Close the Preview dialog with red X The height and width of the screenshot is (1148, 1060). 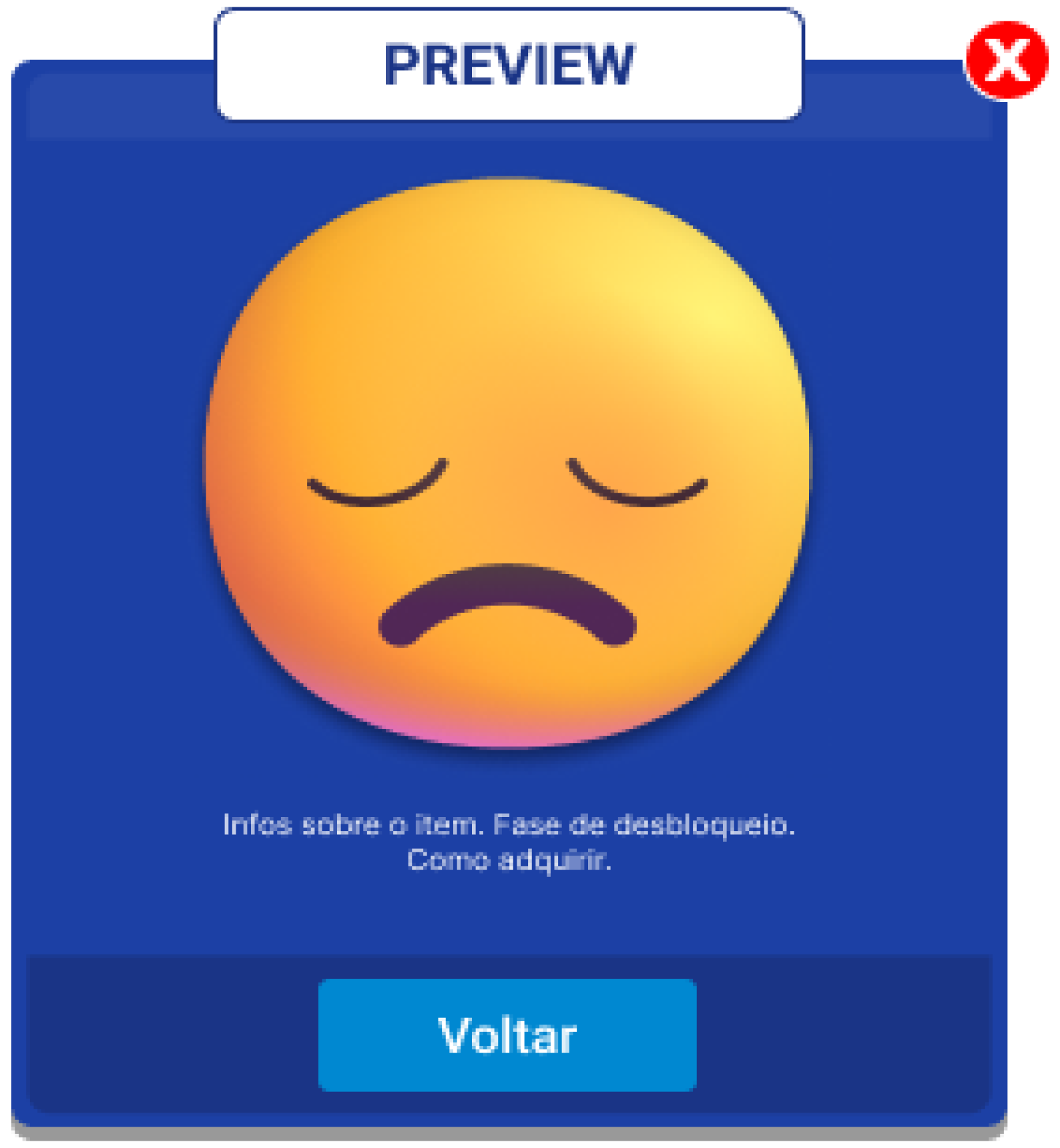click(x=1007, y=59)
